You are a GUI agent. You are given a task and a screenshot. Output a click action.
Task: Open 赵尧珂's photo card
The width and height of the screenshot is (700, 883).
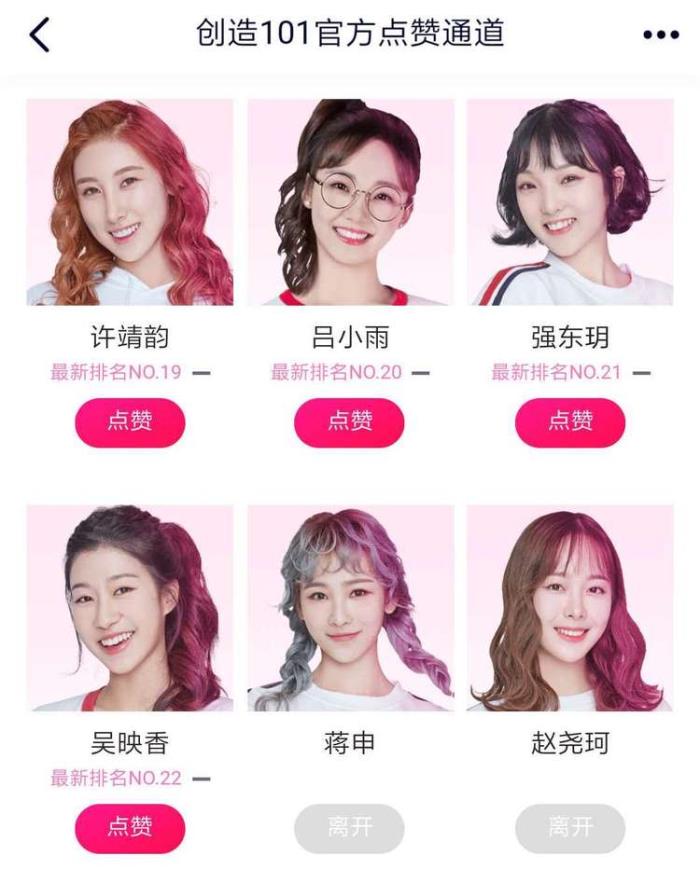(x=570, y=608)
